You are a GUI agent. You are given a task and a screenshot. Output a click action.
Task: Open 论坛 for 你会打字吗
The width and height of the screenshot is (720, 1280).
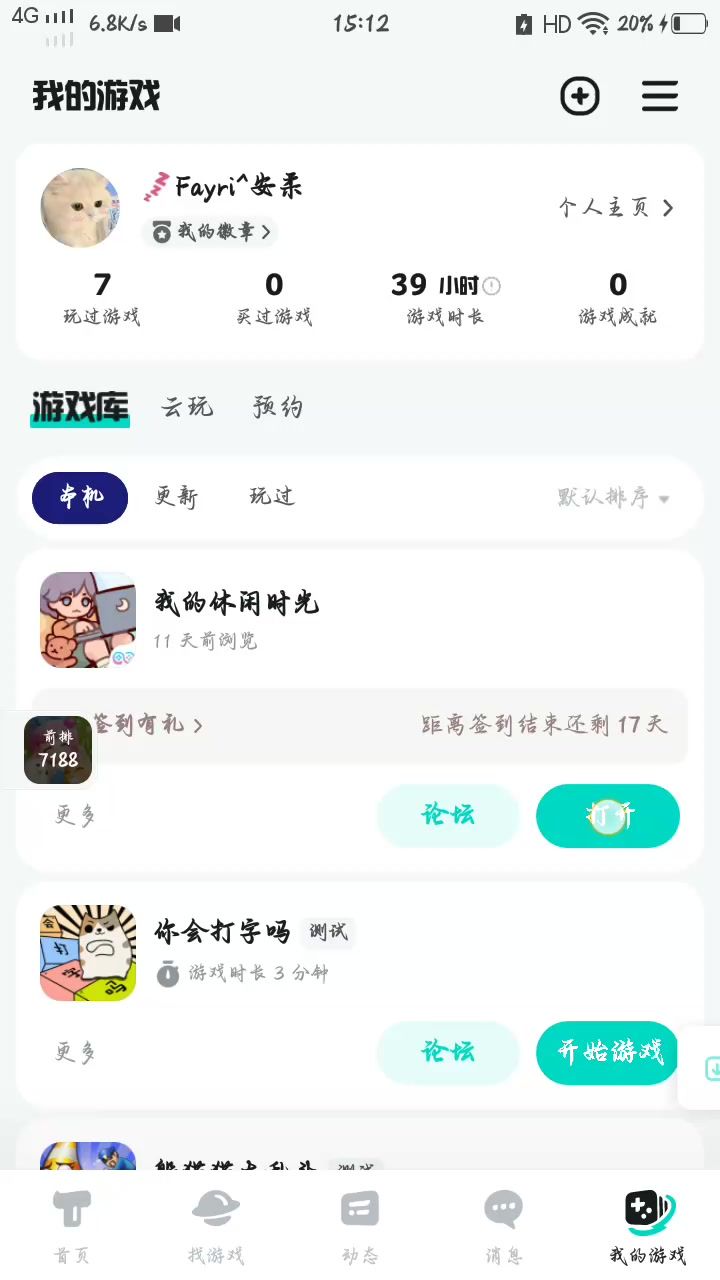click(448, 1052)
